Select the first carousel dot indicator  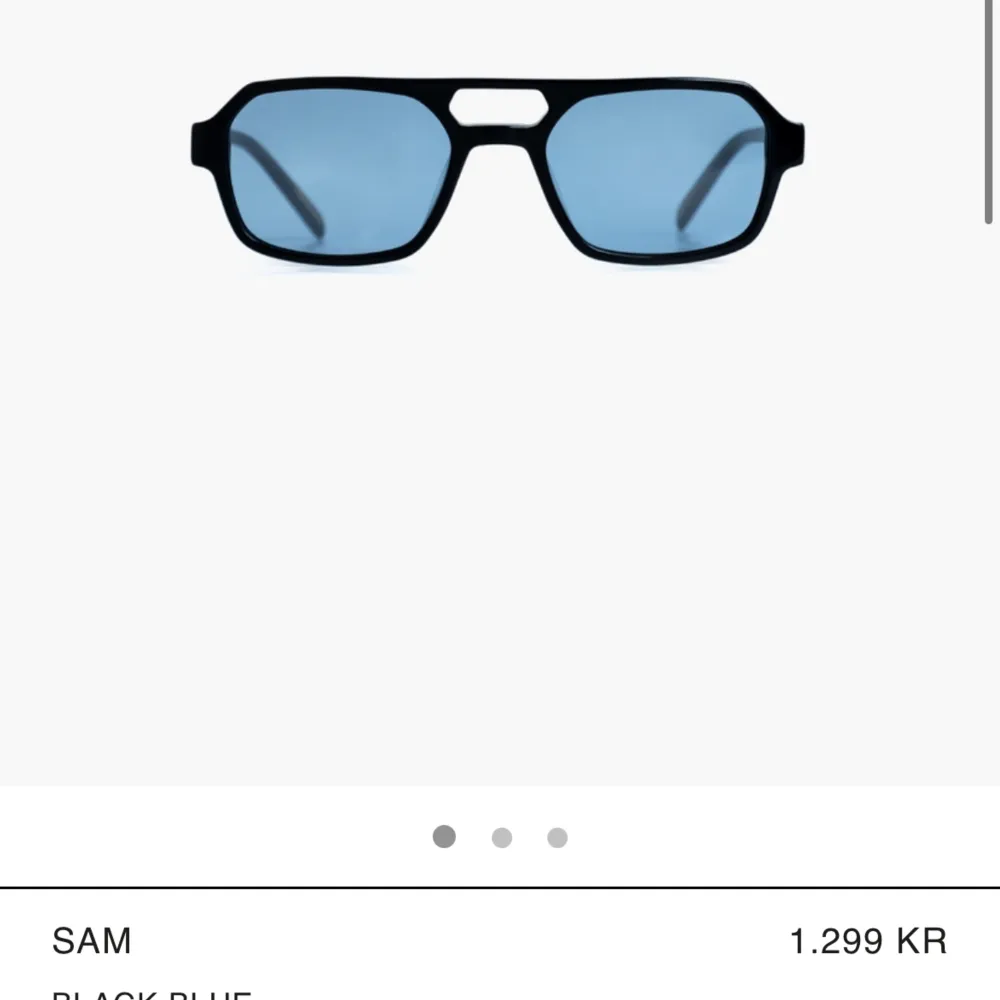click(x=444, y=837)
